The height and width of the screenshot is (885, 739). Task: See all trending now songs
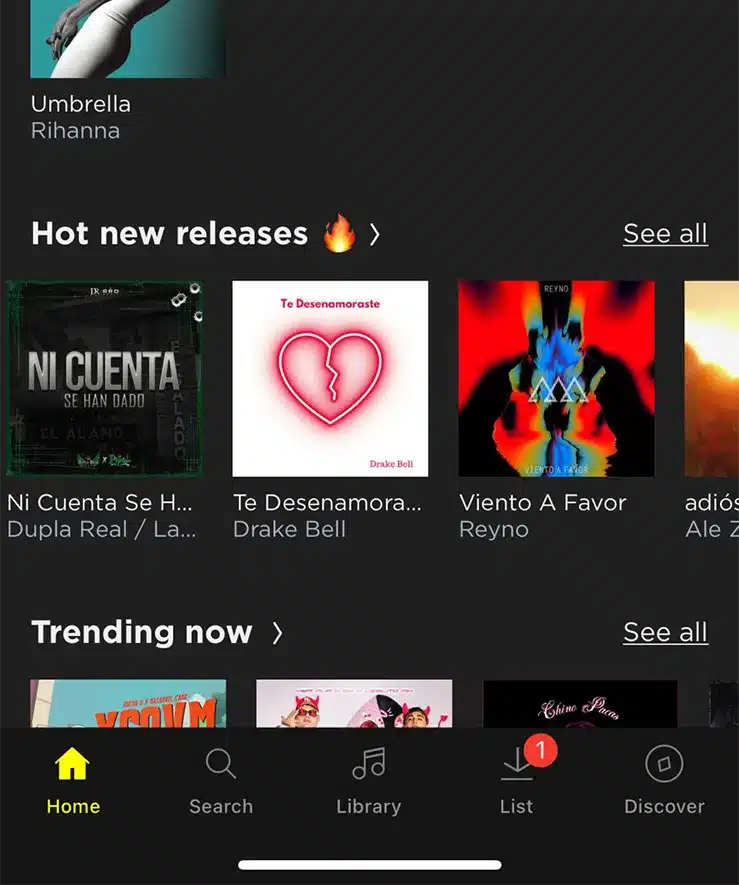pos(665,632)
